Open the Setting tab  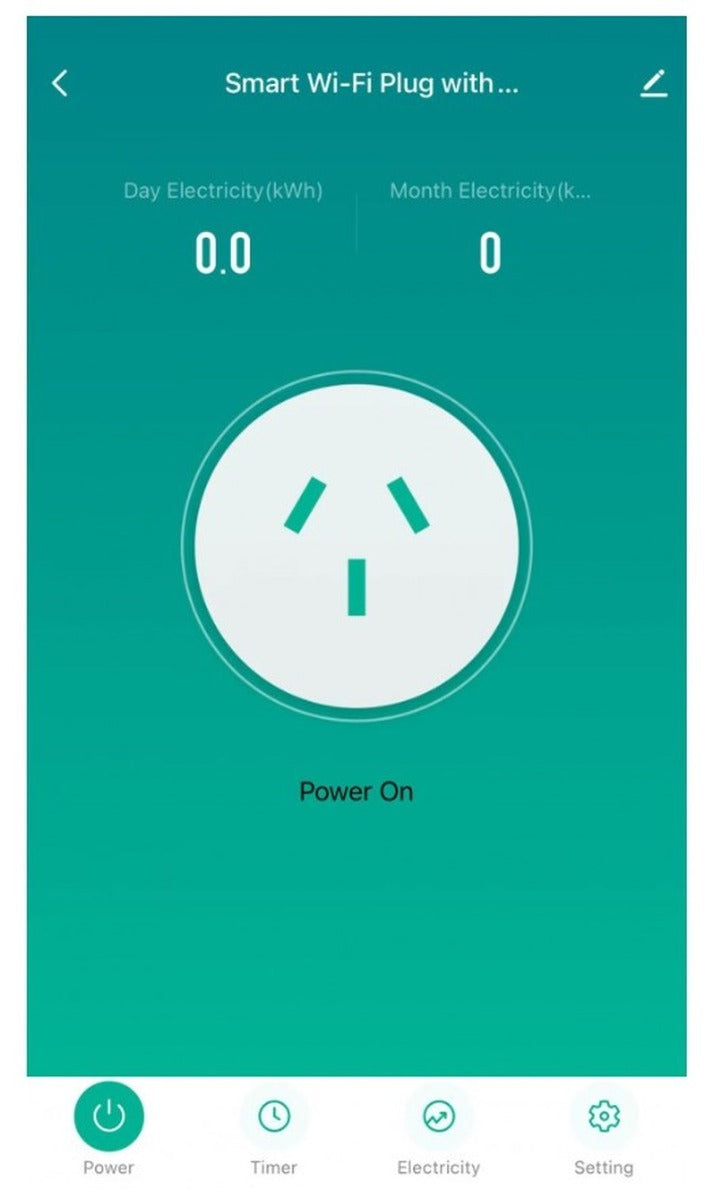[603, 1117]
